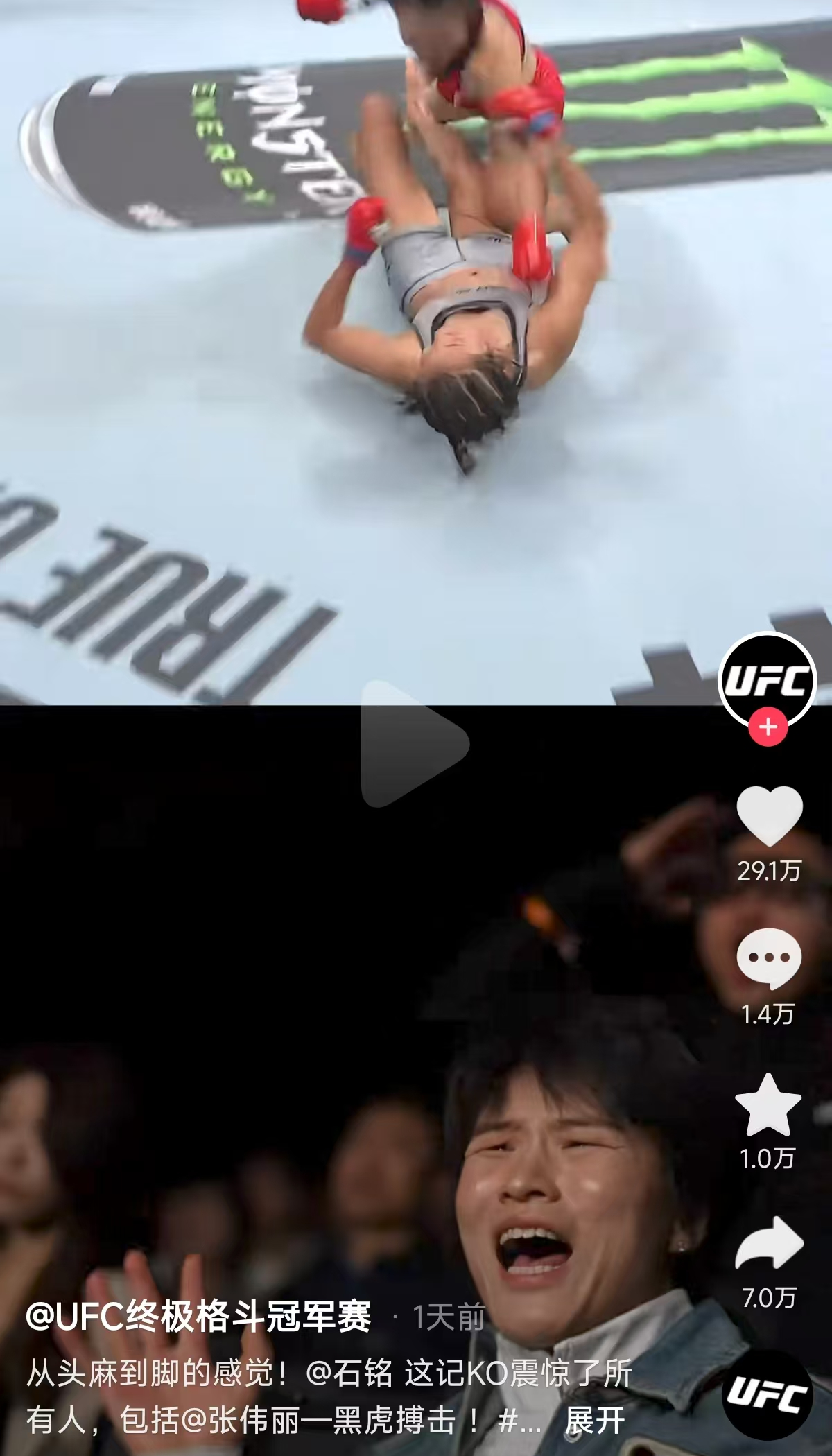
Task: Add video to favorites with star
Action: click(x=768, y=1104)
